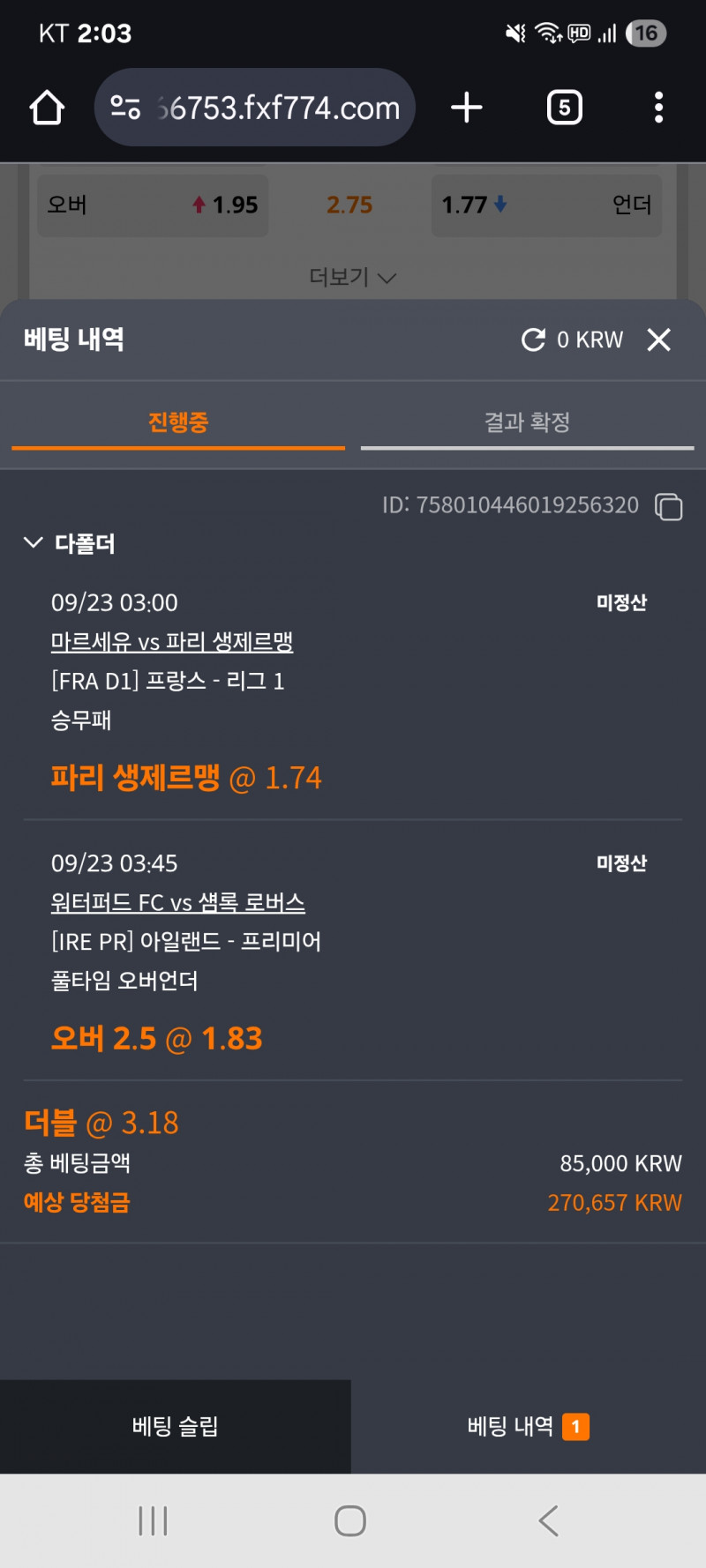Switch to the 베팅 슬립 tab

point(175,1426)
